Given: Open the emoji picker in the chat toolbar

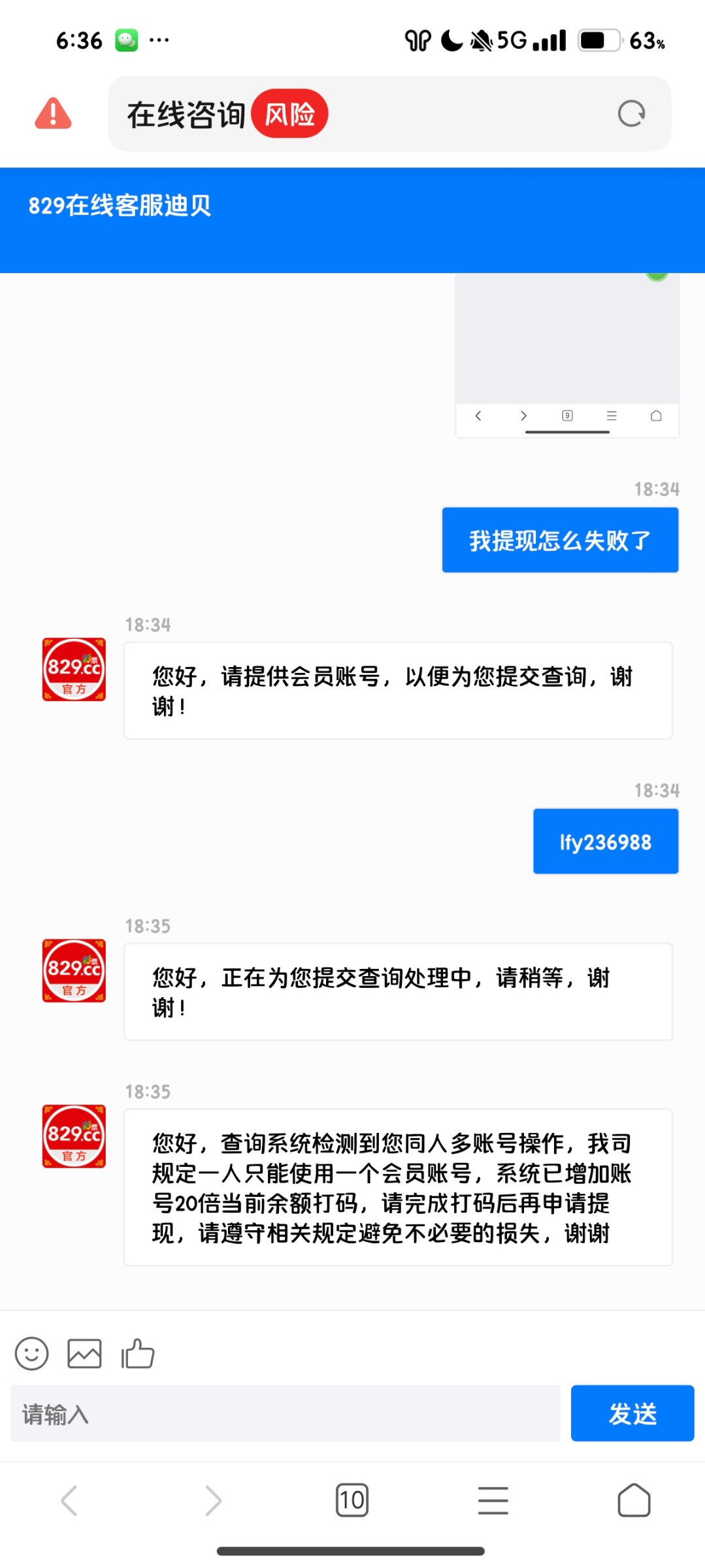Looking at the screenshot, I should click(x=31, y=1354).
